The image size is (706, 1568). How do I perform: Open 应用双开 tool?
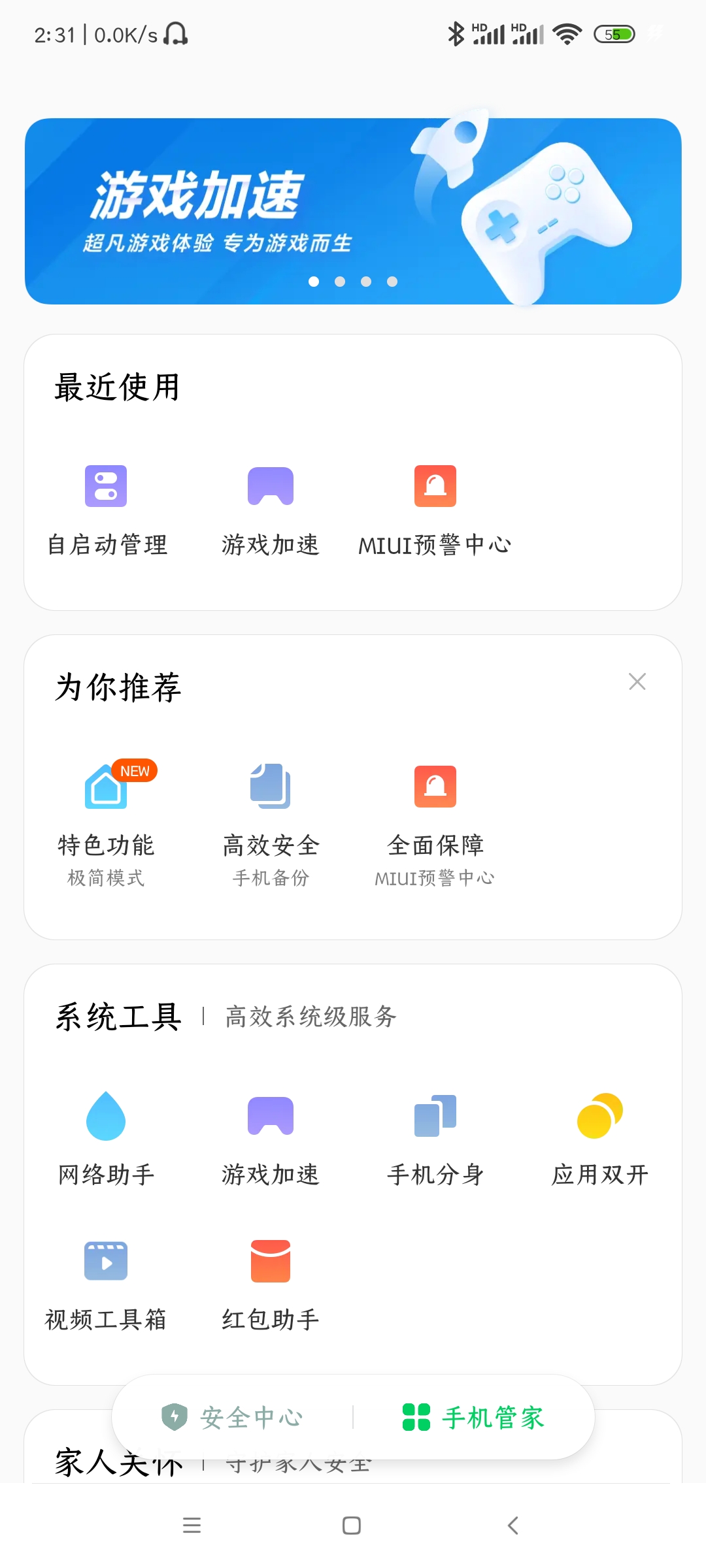600,1139
